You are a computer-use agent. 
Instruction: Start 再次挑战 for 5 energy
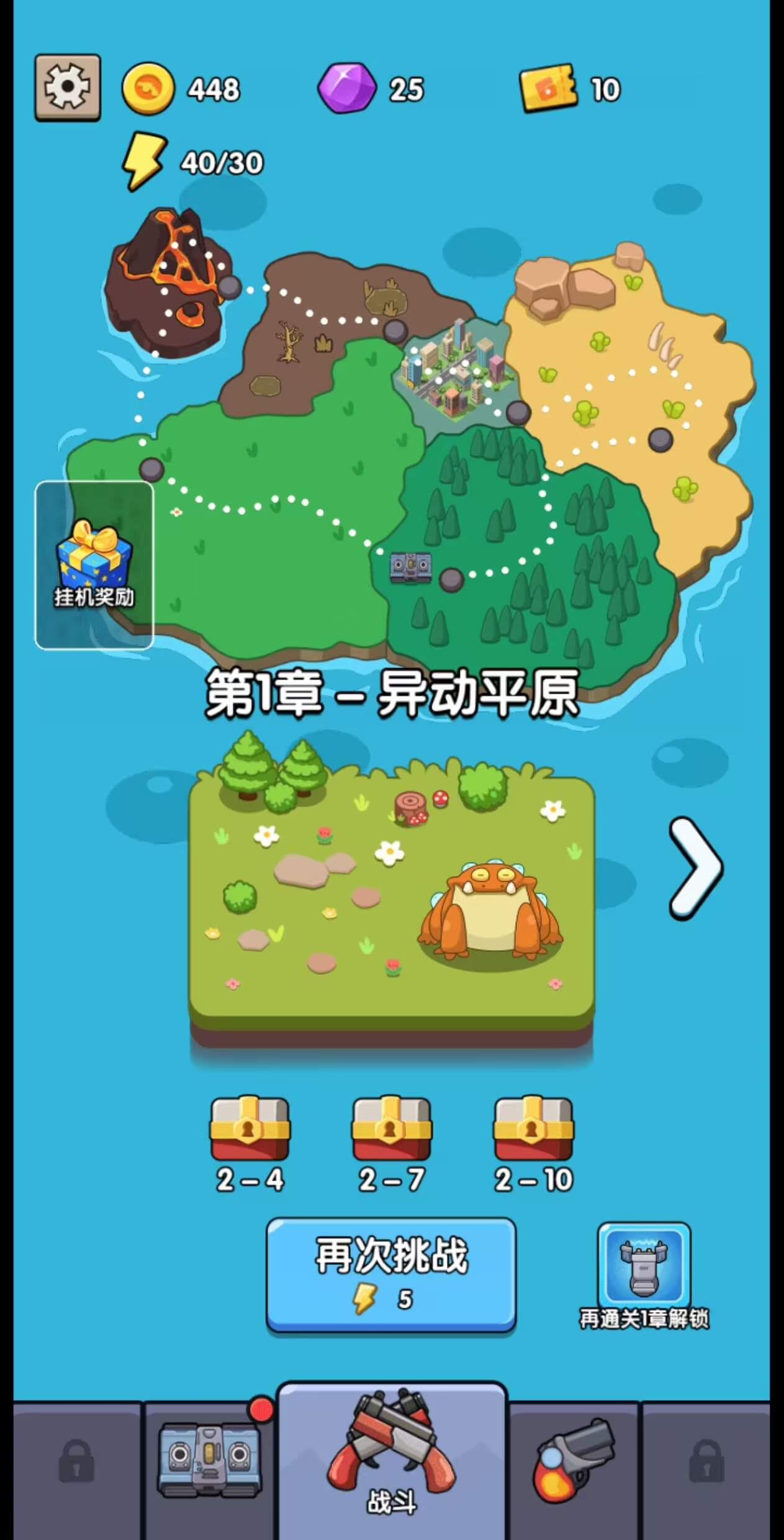[391, 1274]
